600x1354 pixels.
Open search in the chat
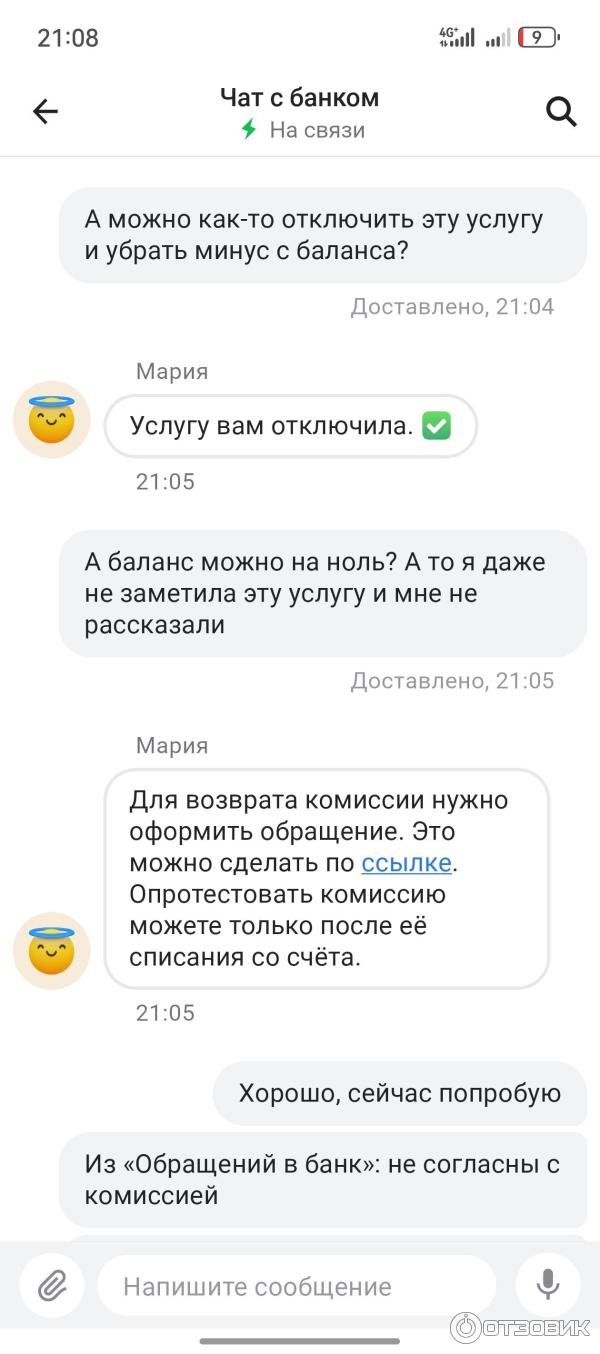click(x=561, y=112)
